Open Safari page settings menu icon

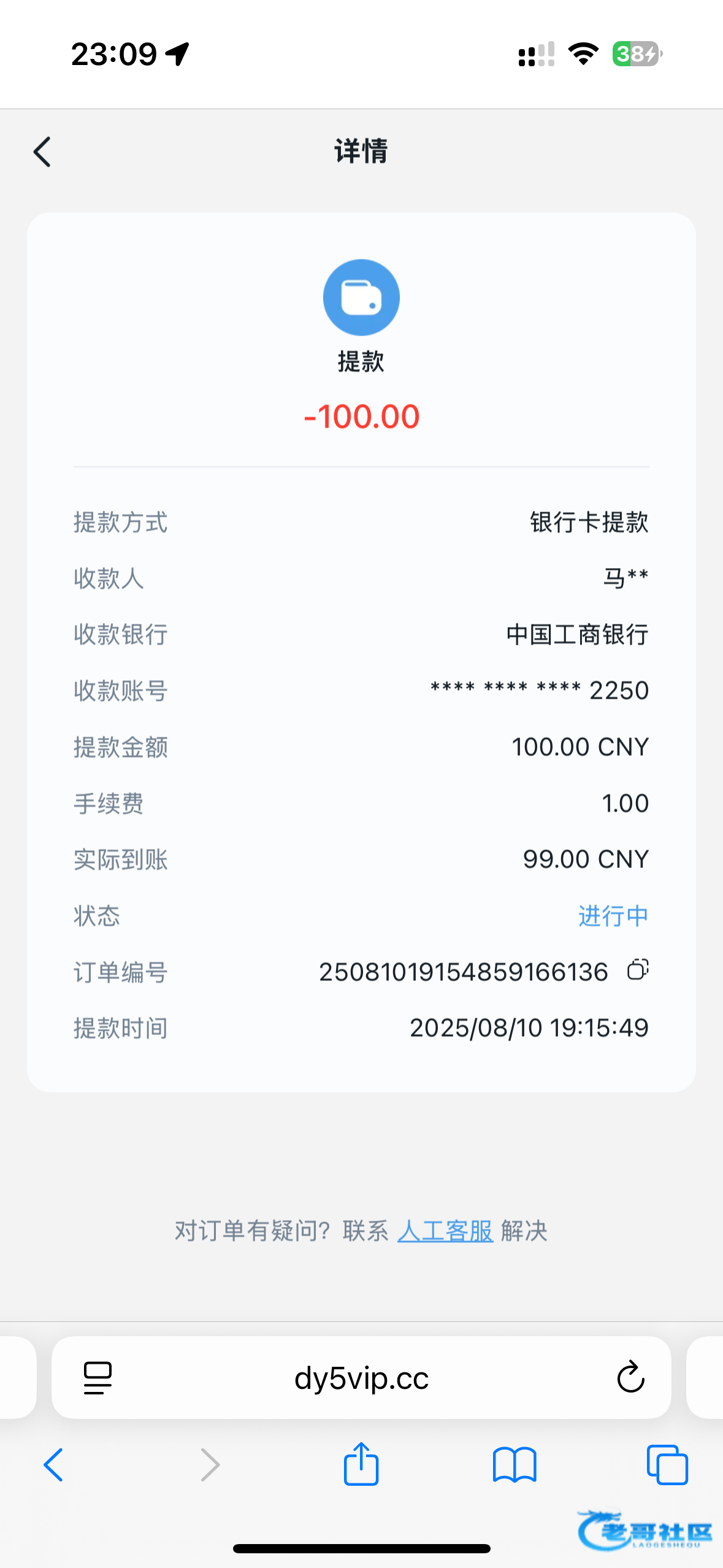(98, 1378)
